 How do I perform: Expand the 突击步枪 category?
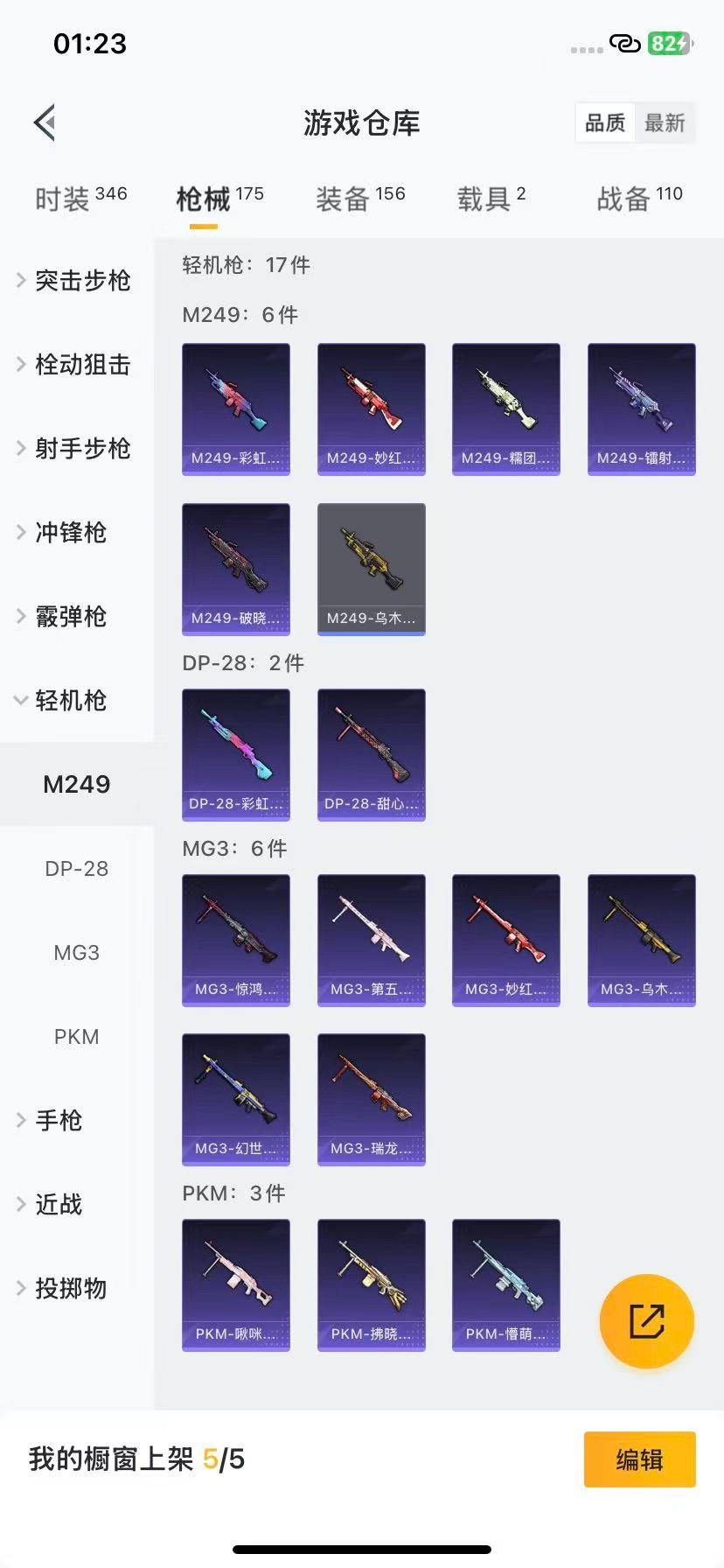[80, 281]
